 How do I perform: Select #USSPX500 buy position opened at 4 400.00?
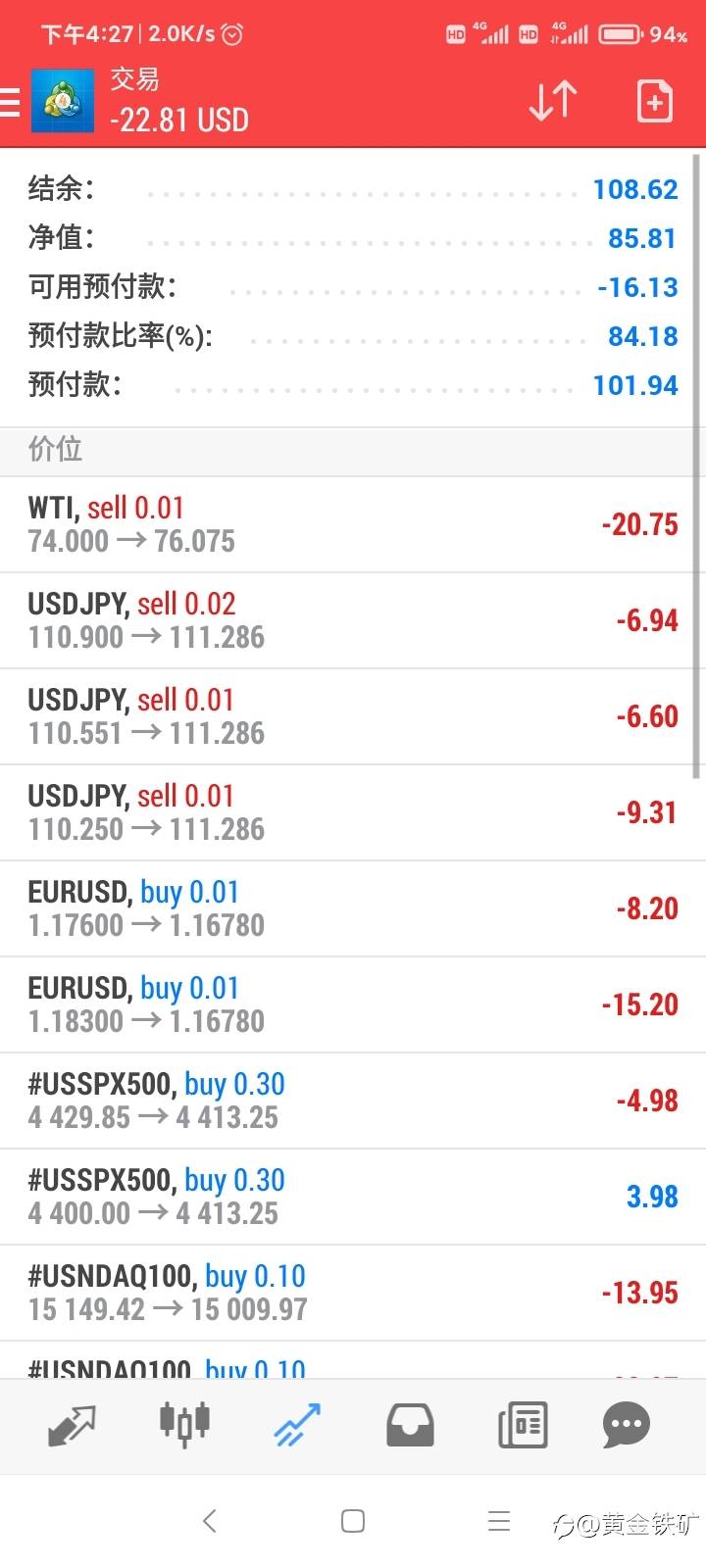pyautogui.click(x=353, y=1197)
